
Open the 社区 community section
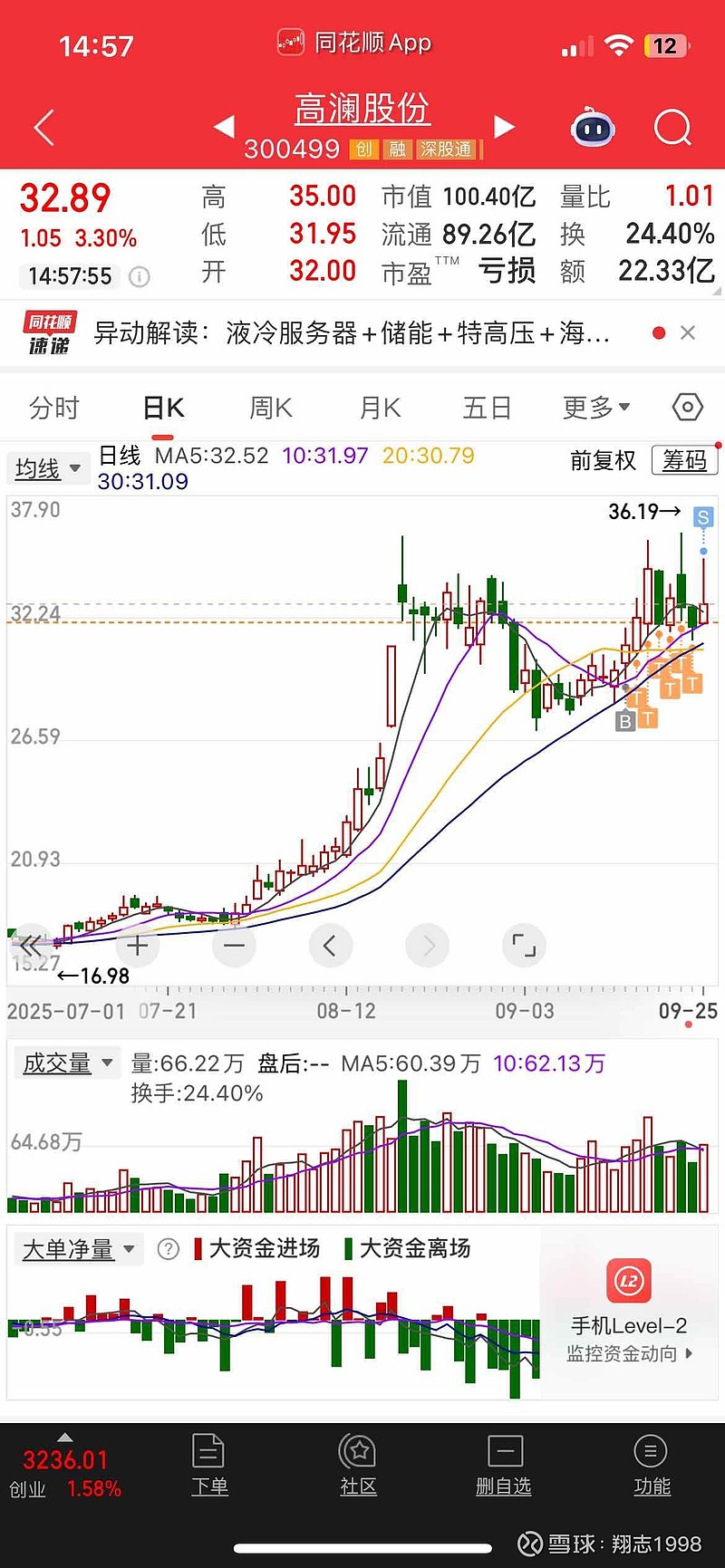click(358, 1466)
